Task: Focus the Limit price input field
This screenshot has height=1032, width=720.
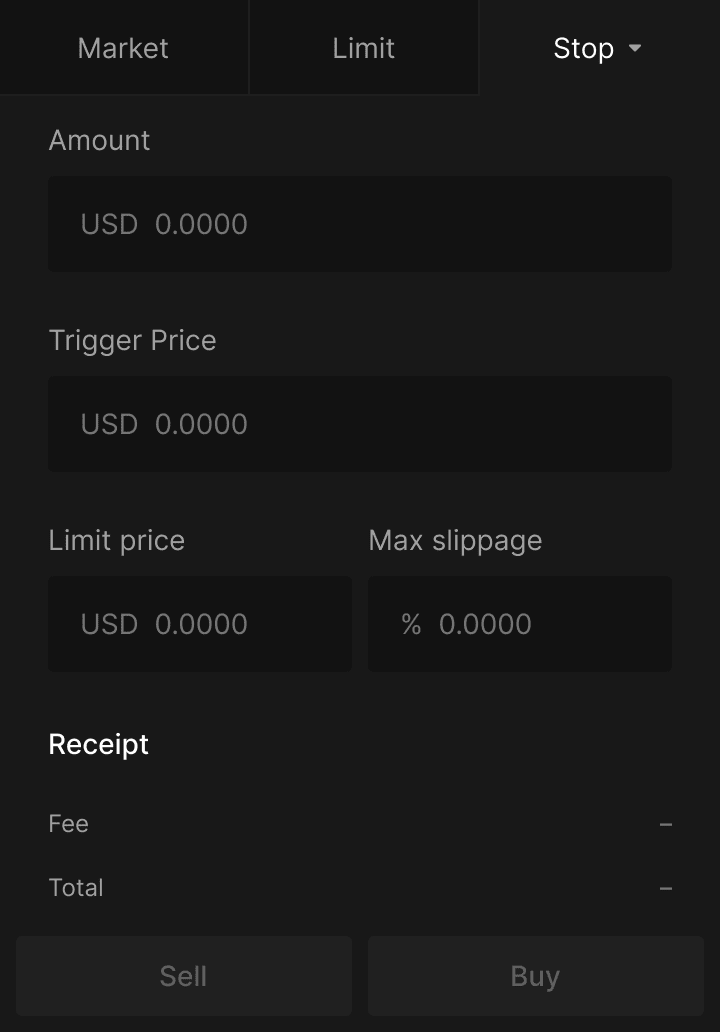Action: 199,623
